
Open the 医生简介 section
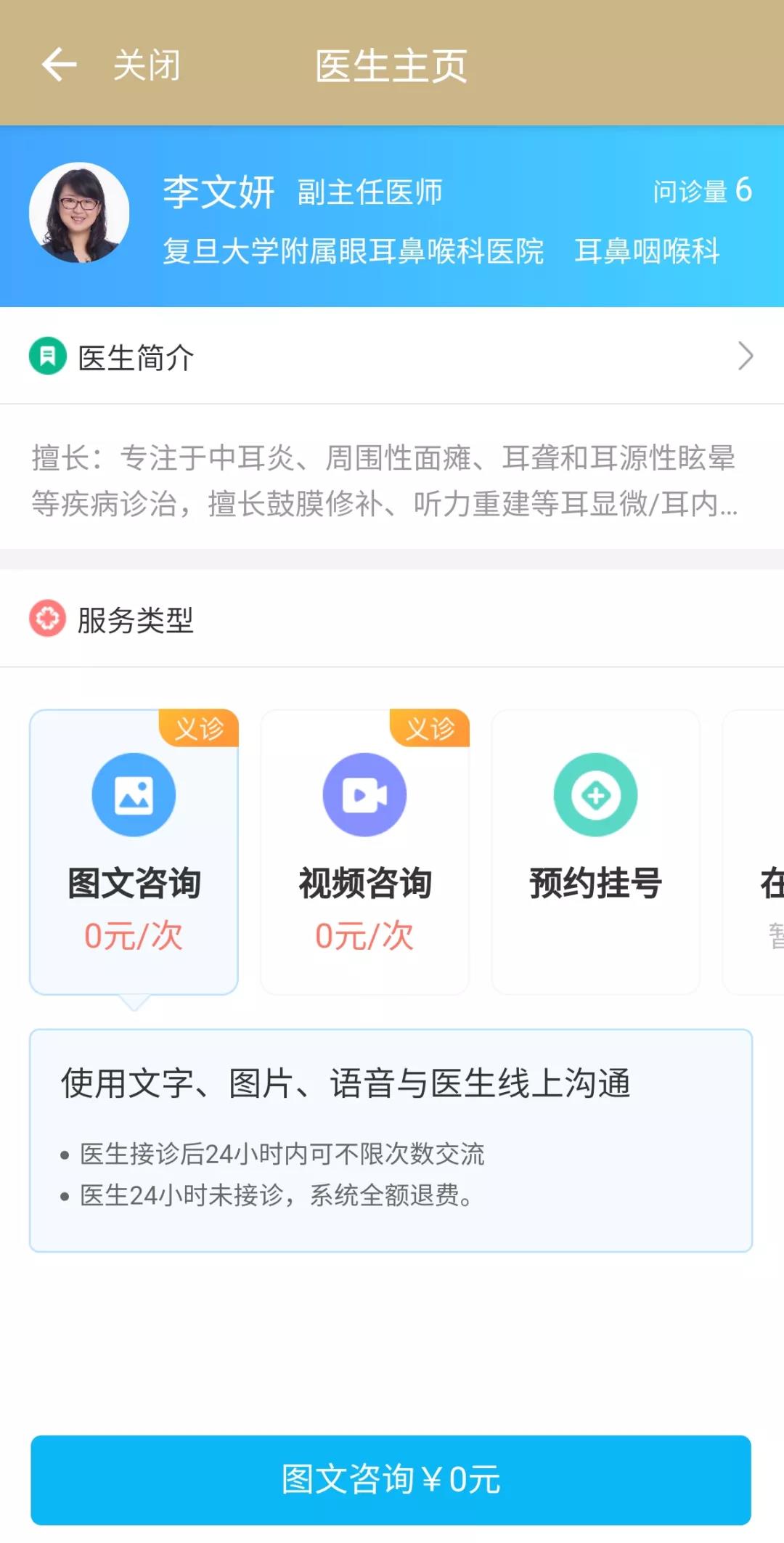pos(391,357)
